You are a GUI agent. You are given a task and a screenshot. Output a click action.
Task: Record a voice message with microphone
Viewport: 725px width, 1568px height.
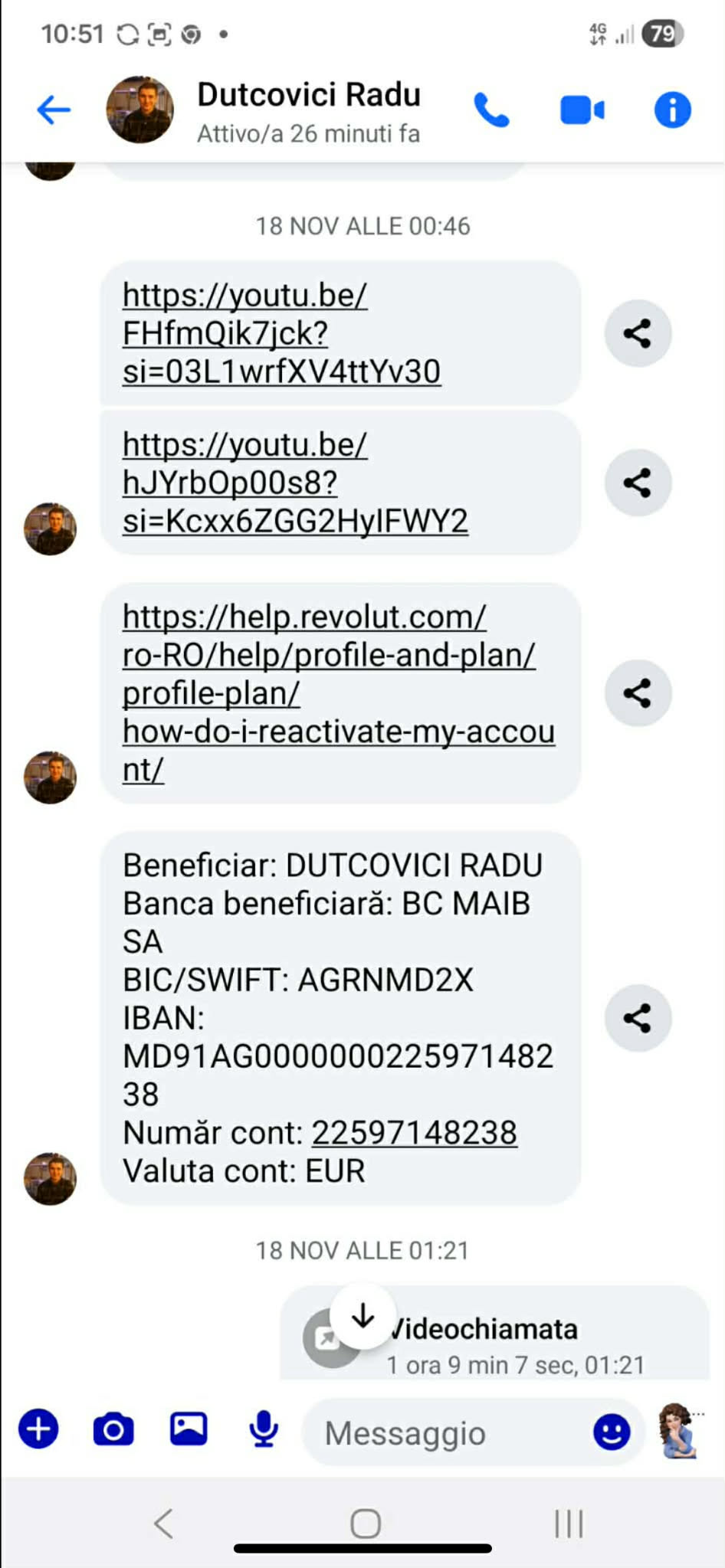point(264,1429)
